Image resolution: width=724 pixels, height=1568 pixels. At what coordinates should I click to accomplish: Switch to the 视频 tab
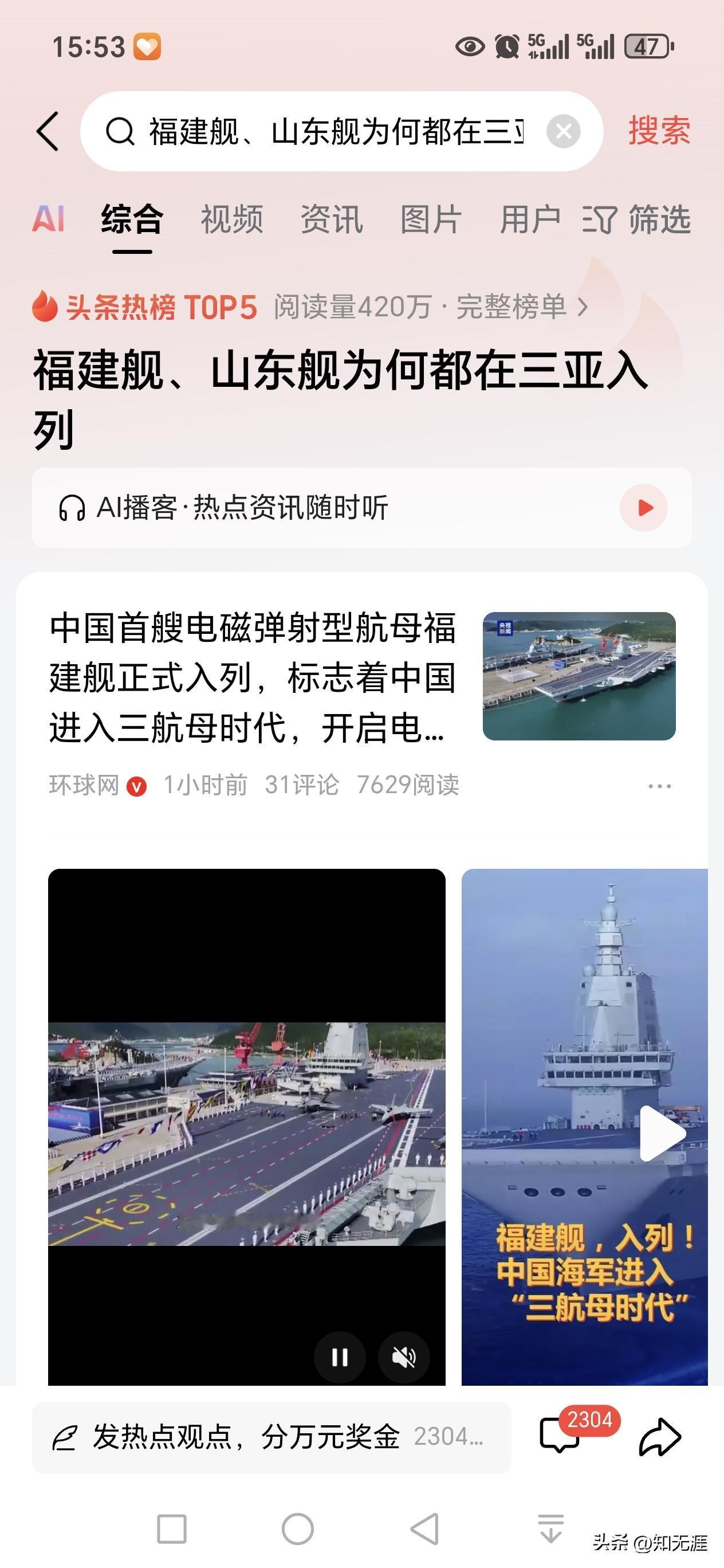pyautogui.click(x=232, y=219)
